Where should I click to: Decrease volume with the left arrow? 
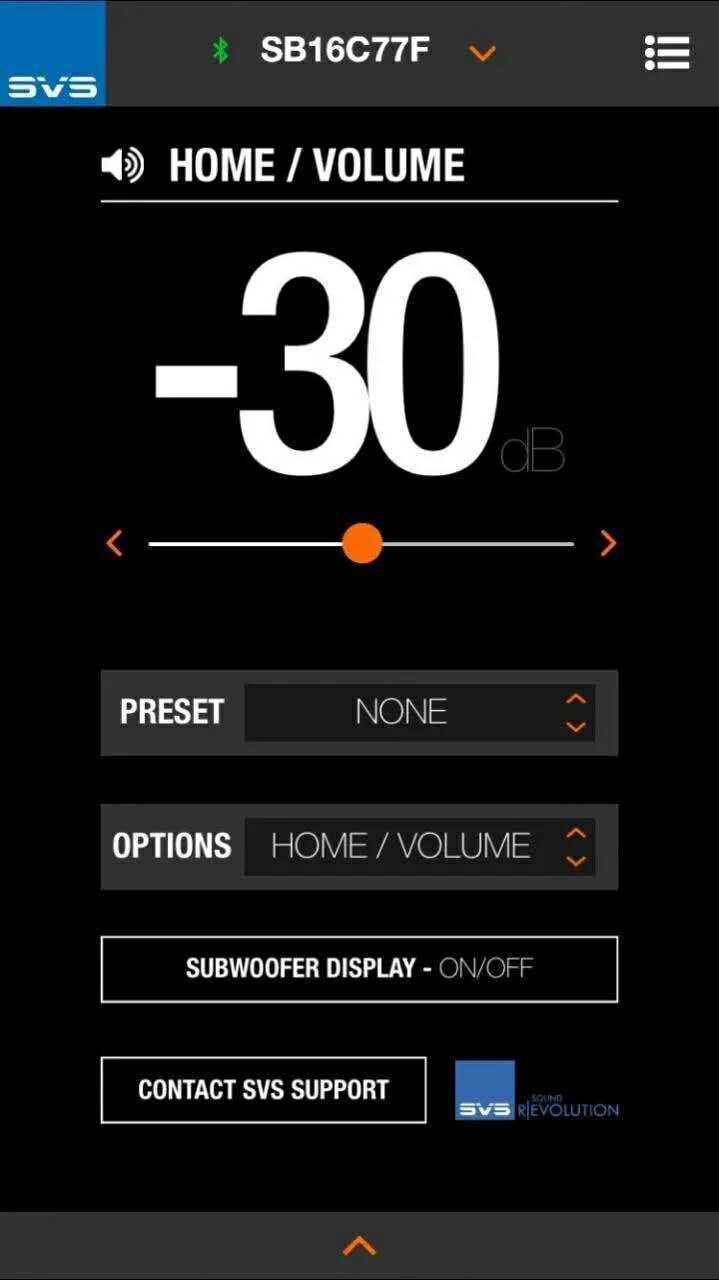(x=115, y=544)
